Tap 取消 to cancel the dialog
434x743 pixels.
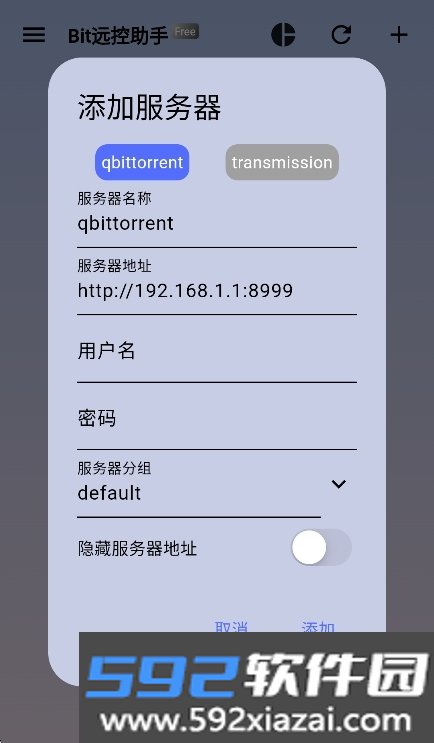231,626
